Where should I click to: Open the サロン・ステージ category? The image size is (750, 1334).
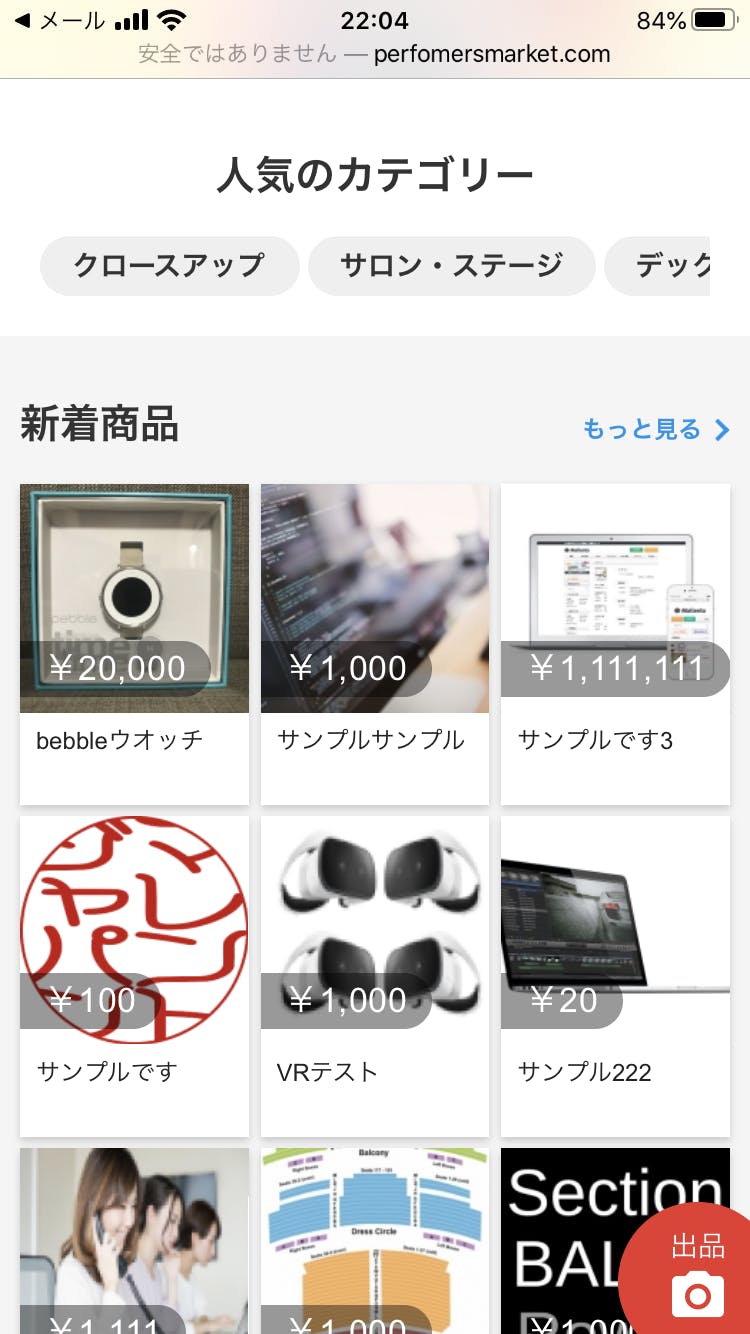pos(452,265)
